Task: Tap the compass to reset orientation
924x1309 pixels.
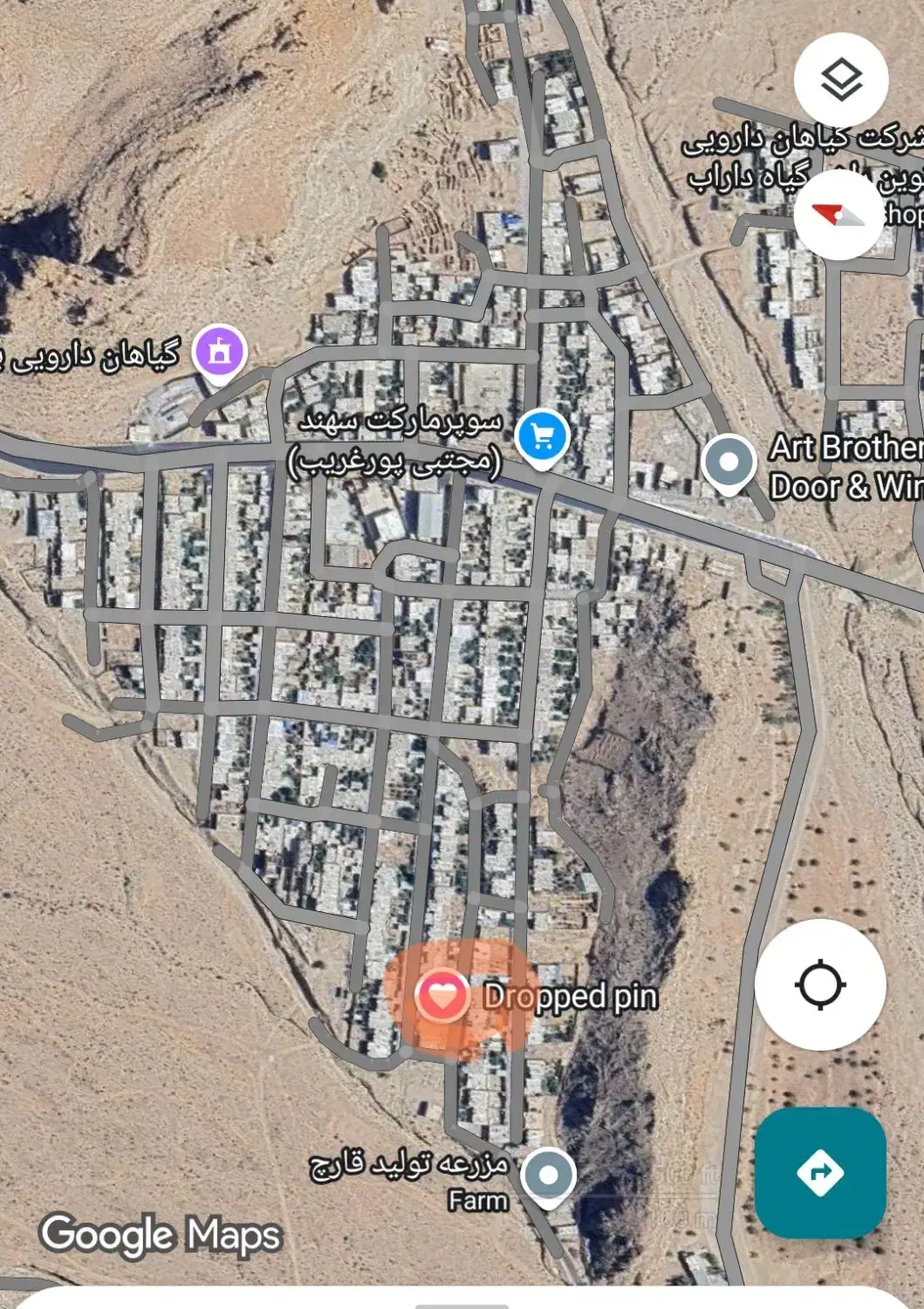Action: [838, 214]
